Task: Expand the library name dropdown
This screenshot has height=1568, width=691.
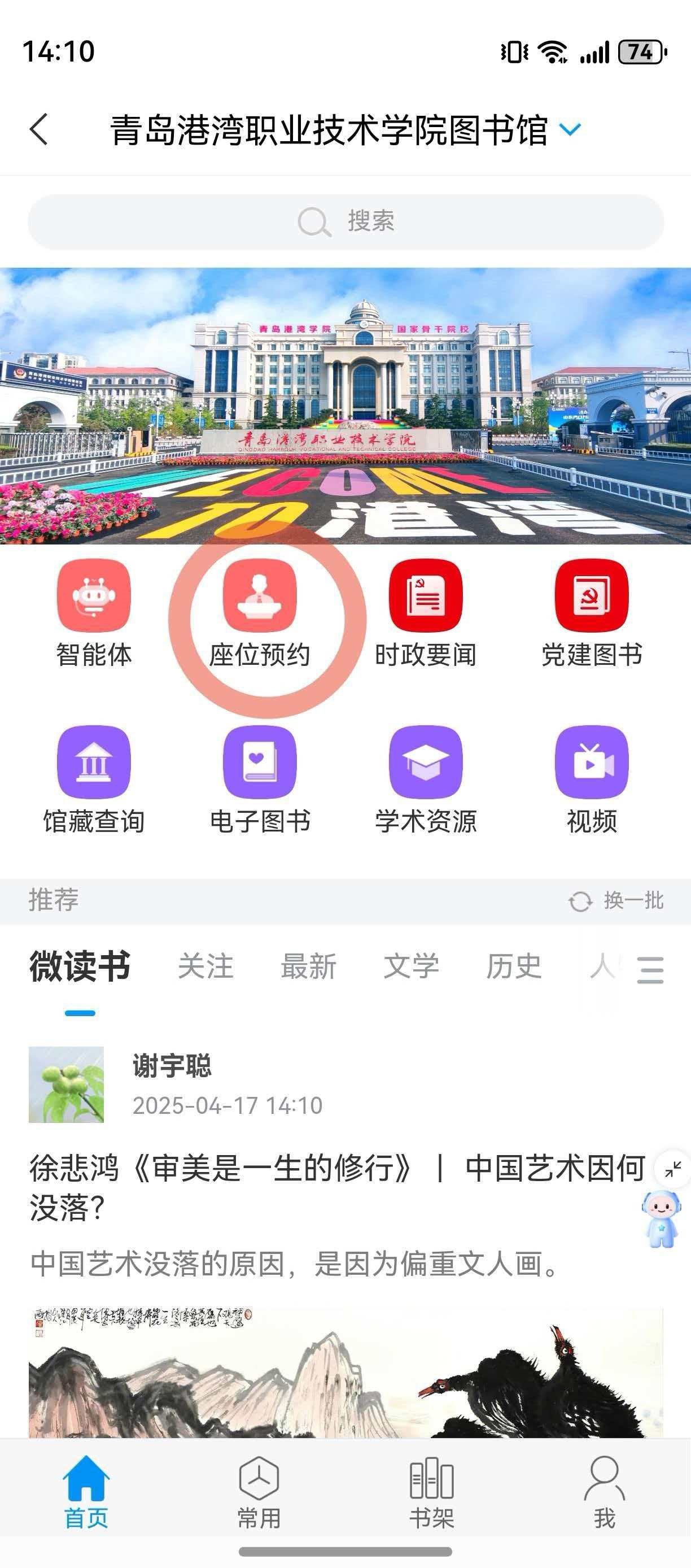Action: coord(570,129)
